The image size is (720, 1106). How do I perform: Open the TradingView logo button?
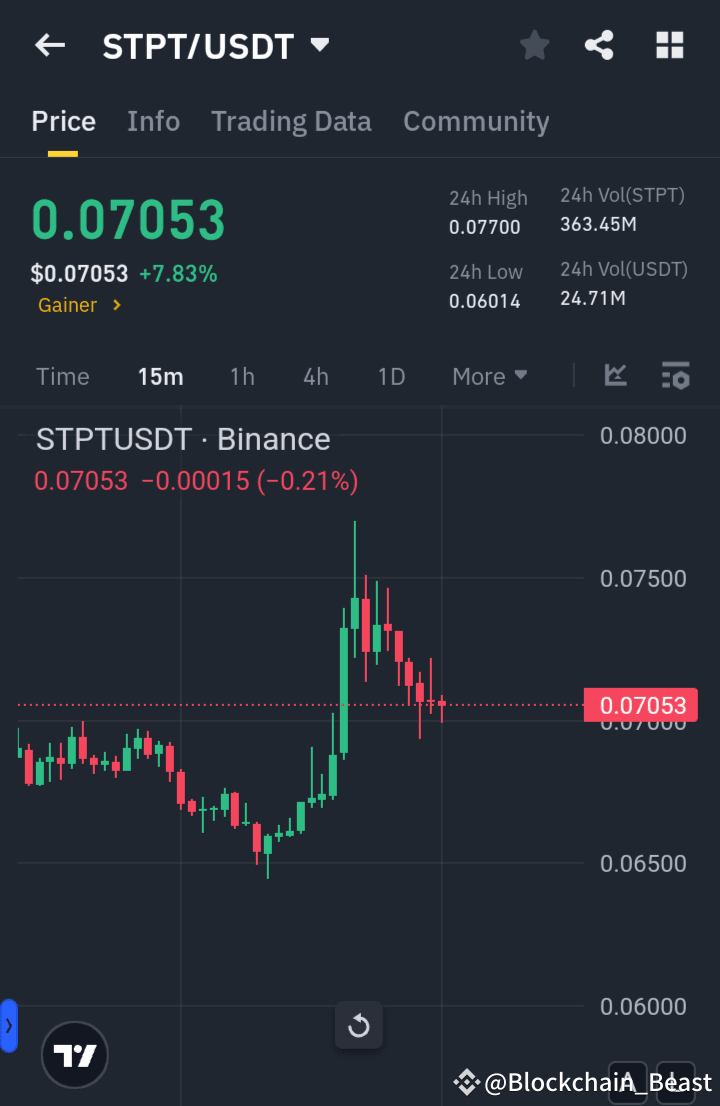(74, 1055)
